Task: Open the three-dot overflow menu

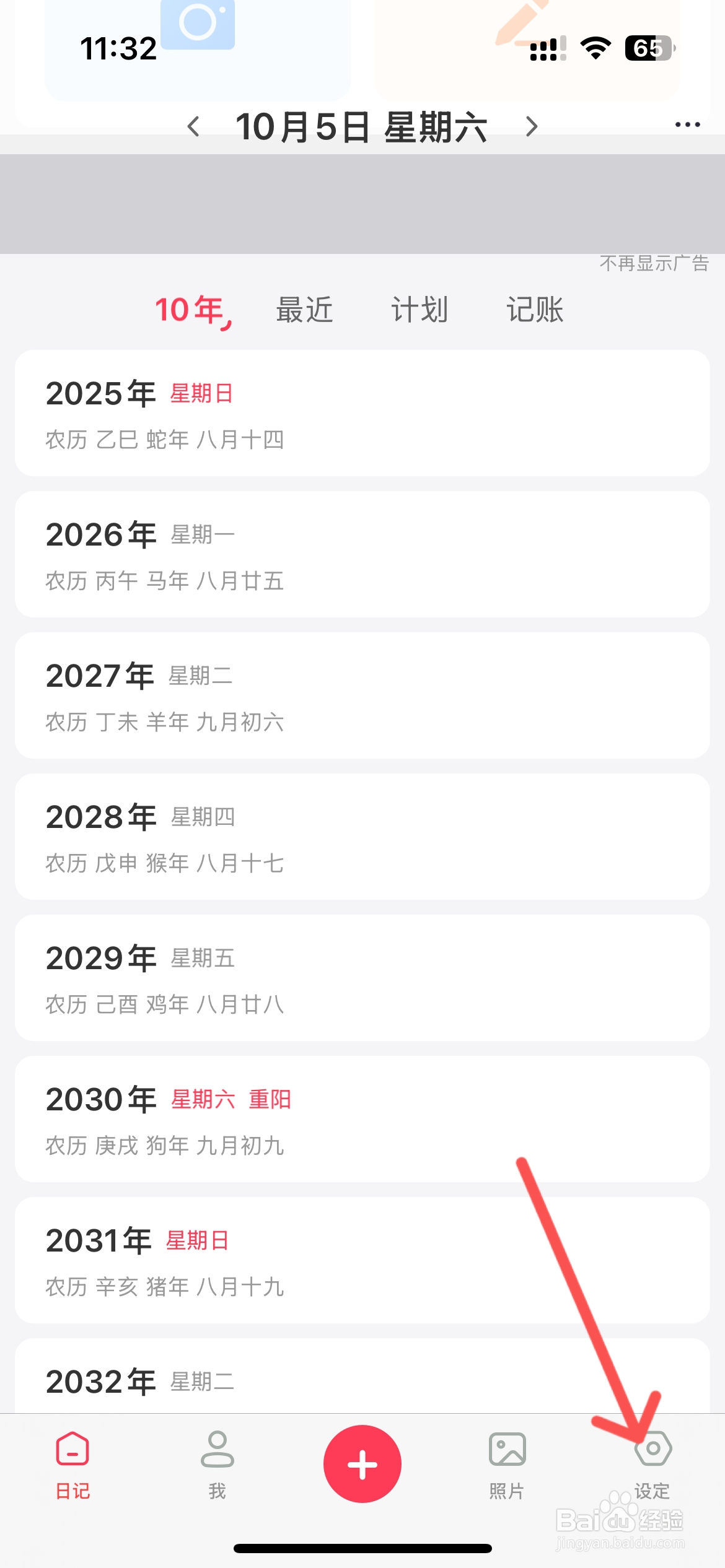Action: click(x=687, y=125)
